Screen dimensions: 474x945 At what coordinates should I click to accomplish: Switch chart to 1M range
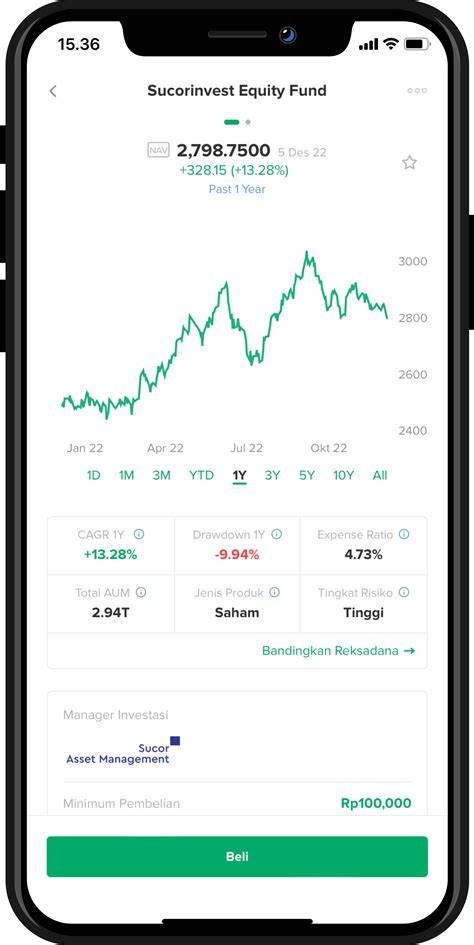click(126, 476)
